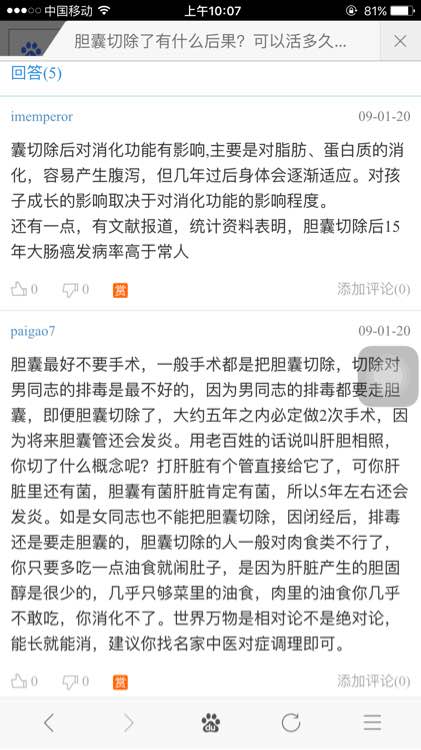Refresh the current page
Image resolution: width=421 pixels, height=750 pixels.
click(291, 723)
